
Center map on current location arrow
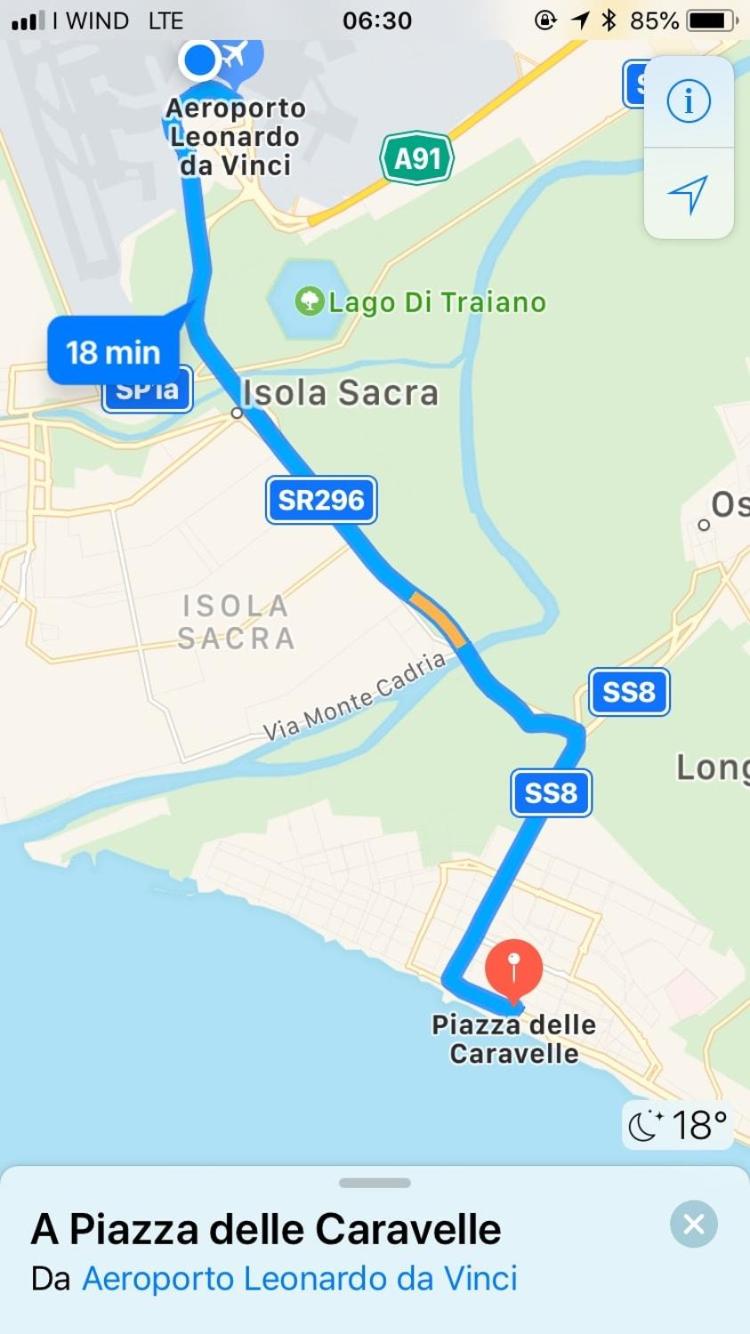pyautogui.click(x=688, y=194)
